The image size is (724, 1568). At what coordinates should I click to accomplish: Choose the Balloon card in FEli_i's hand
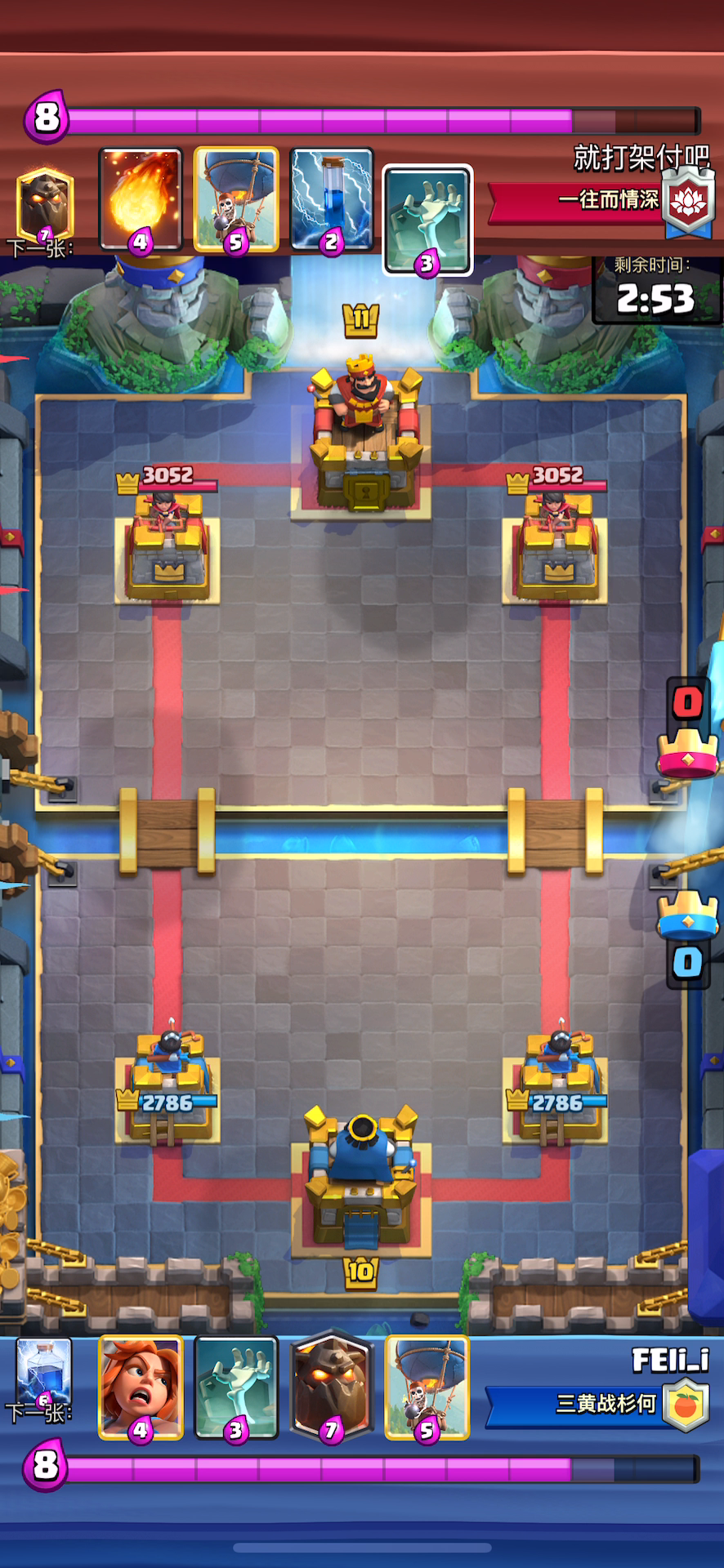coord(427,1388)
